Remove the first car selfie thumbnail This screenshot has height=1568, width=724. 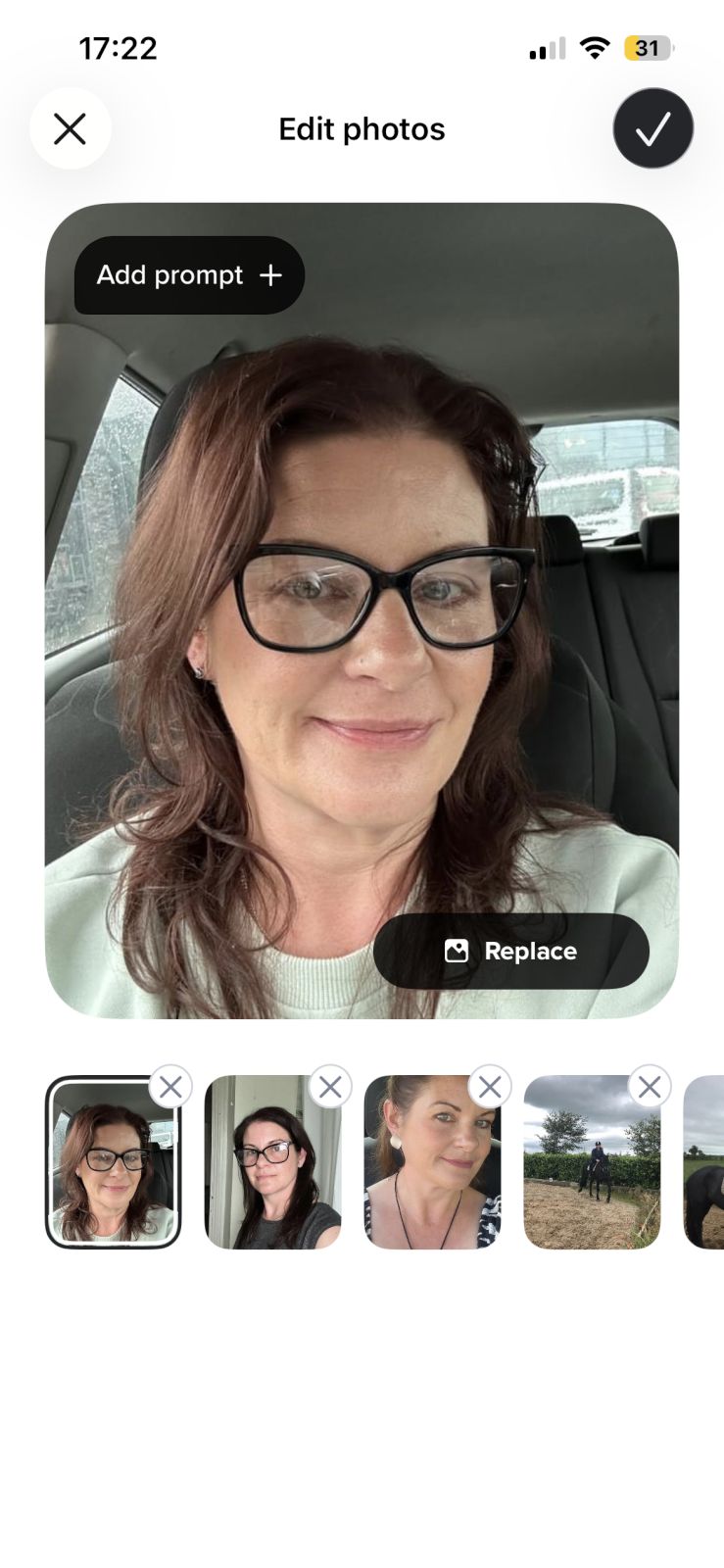coord(170,1087)
